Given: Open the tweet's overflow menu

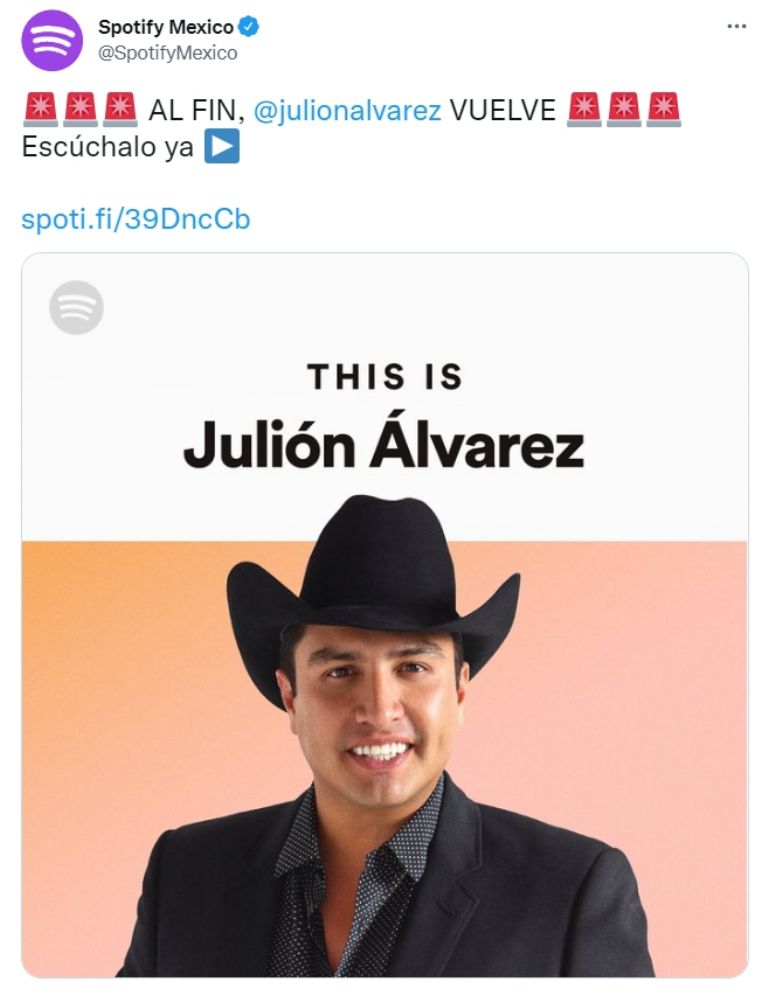Looking at the screenshot, I should click(x=737, y=27).
